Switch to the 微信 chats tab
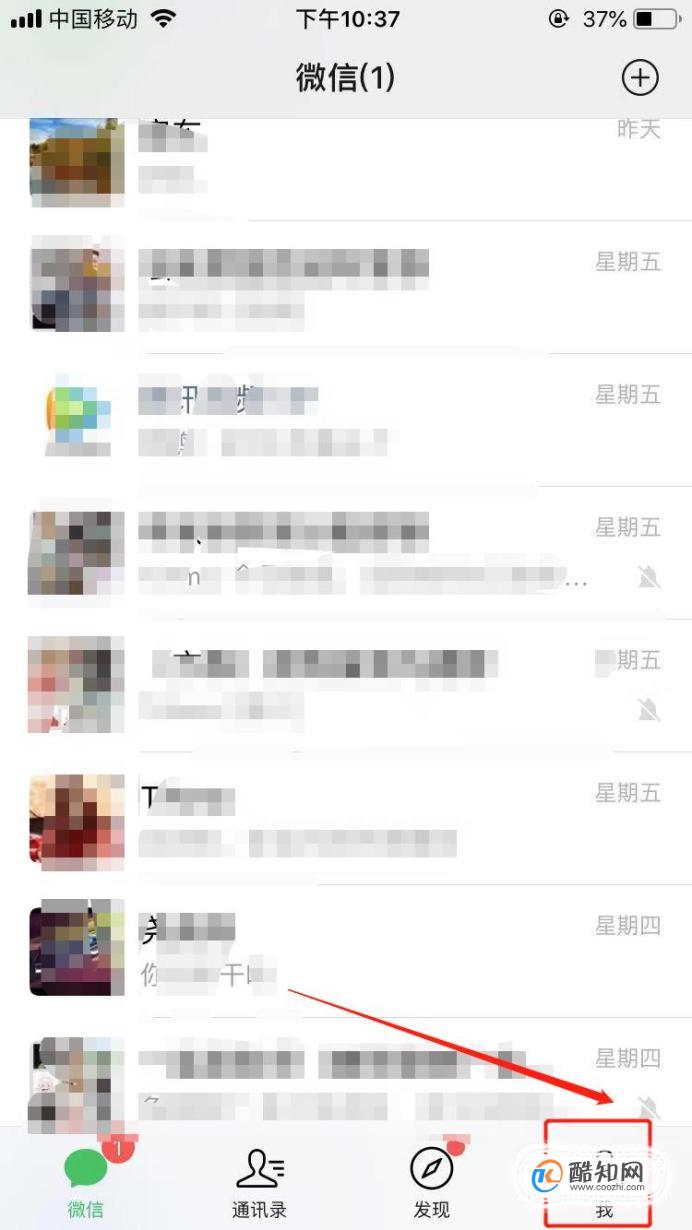The image size is (692, 1230). [86, 1182]
